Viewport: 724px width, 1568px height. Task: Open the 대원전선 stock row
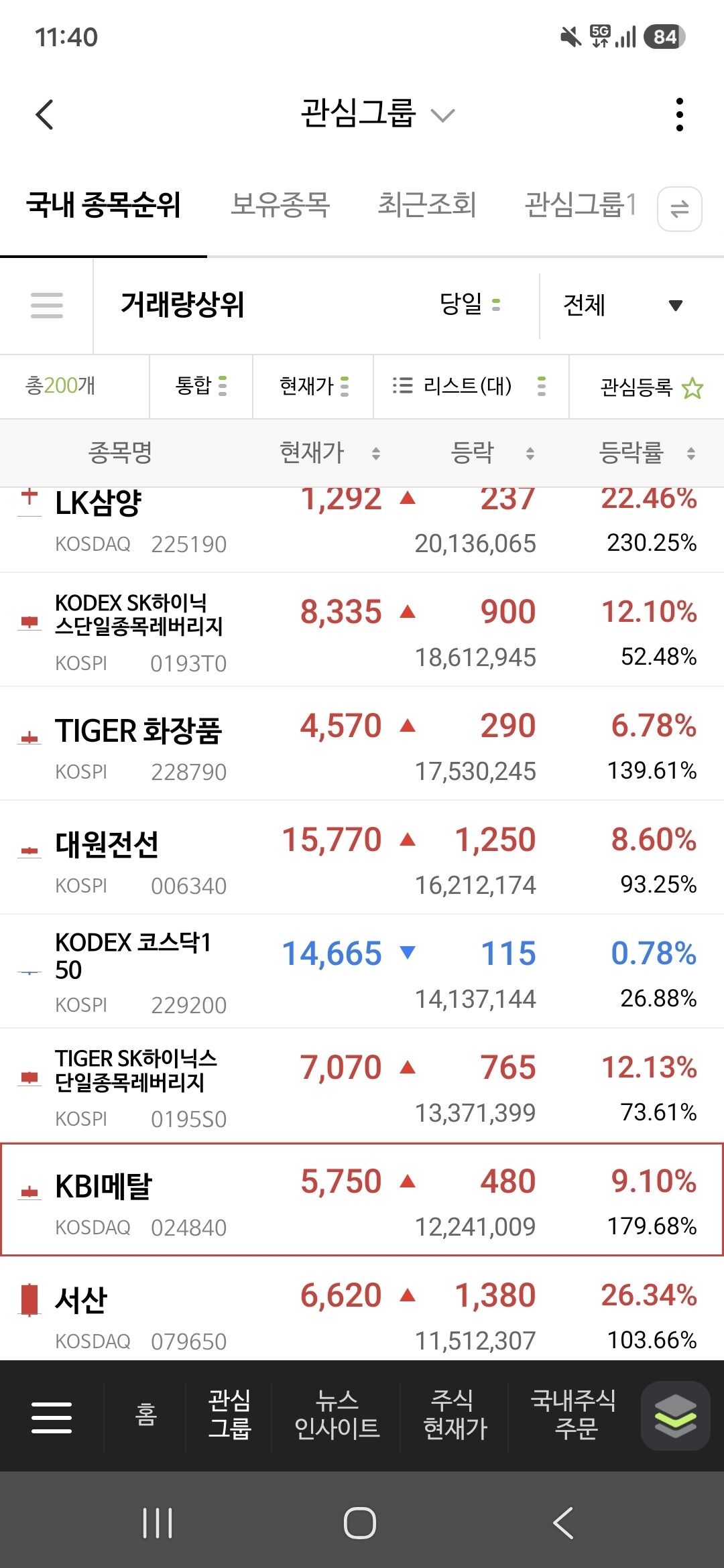point(362,857)
